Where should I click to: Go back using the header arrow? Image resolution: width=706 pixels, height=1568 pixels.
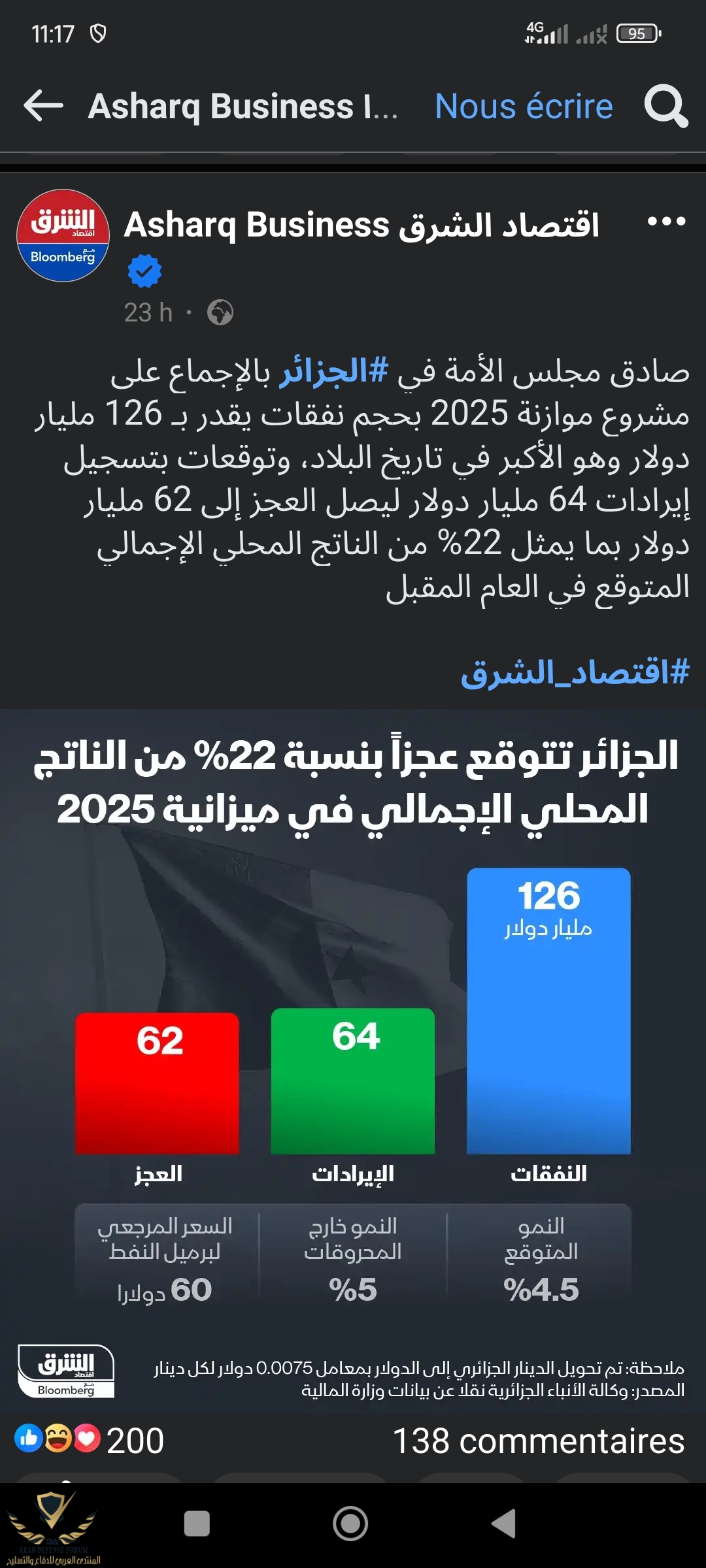pos(43,106)
